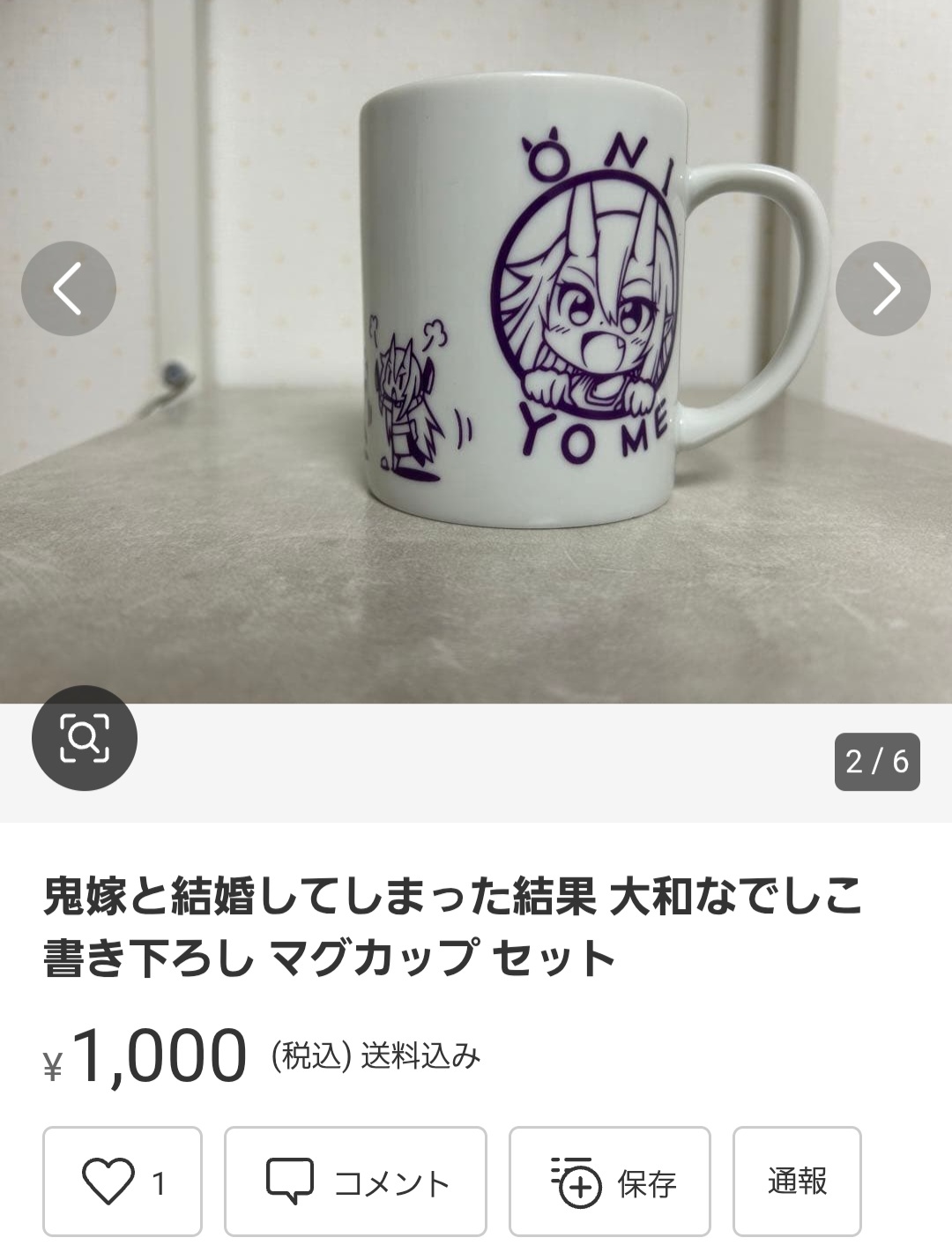The image size is (952, 1245).
Task: Report this listing via 通報
Action: (x=797, y=1182)
